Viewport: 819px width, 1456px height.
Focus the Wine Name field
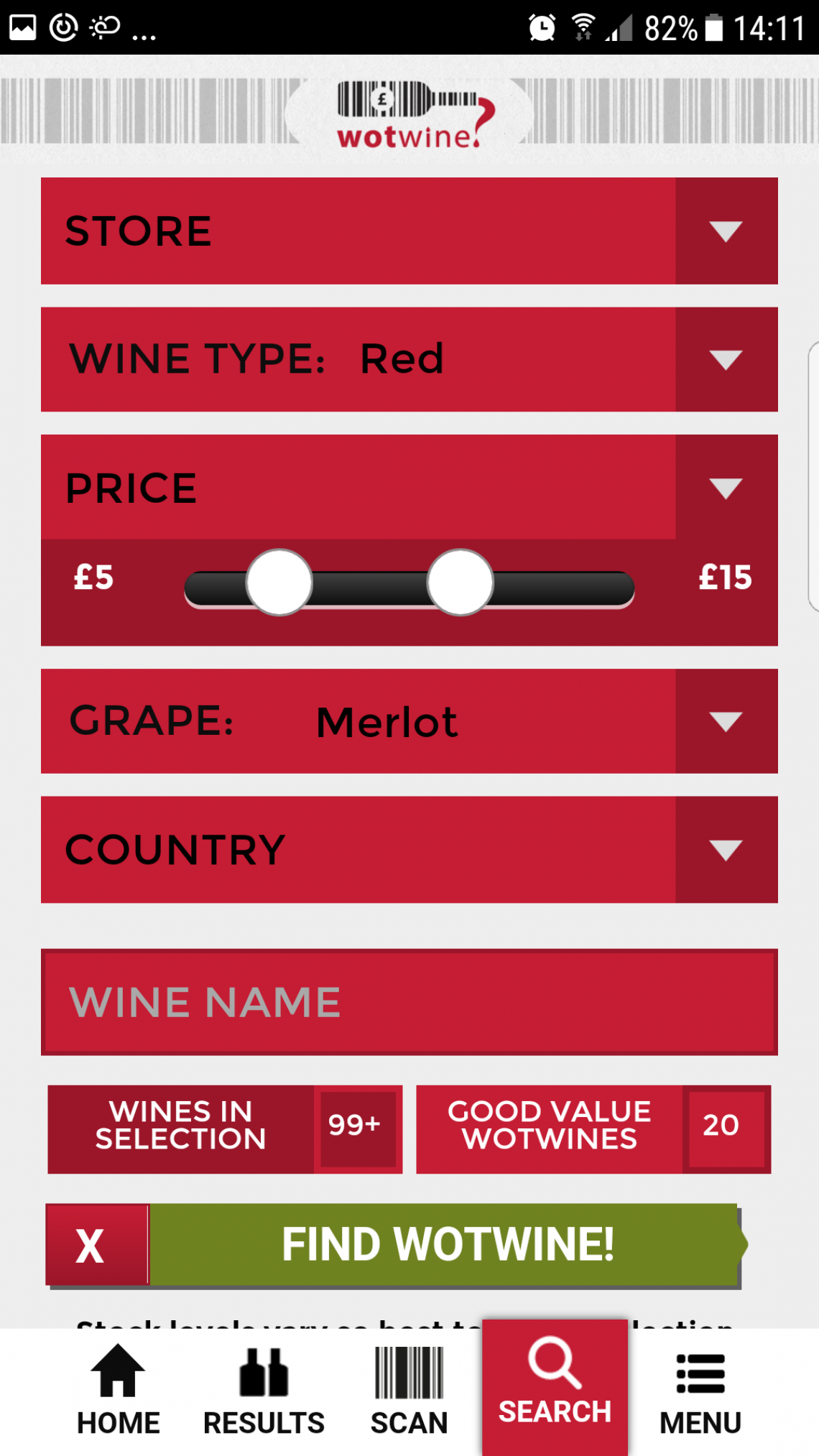pos(409,1002)
